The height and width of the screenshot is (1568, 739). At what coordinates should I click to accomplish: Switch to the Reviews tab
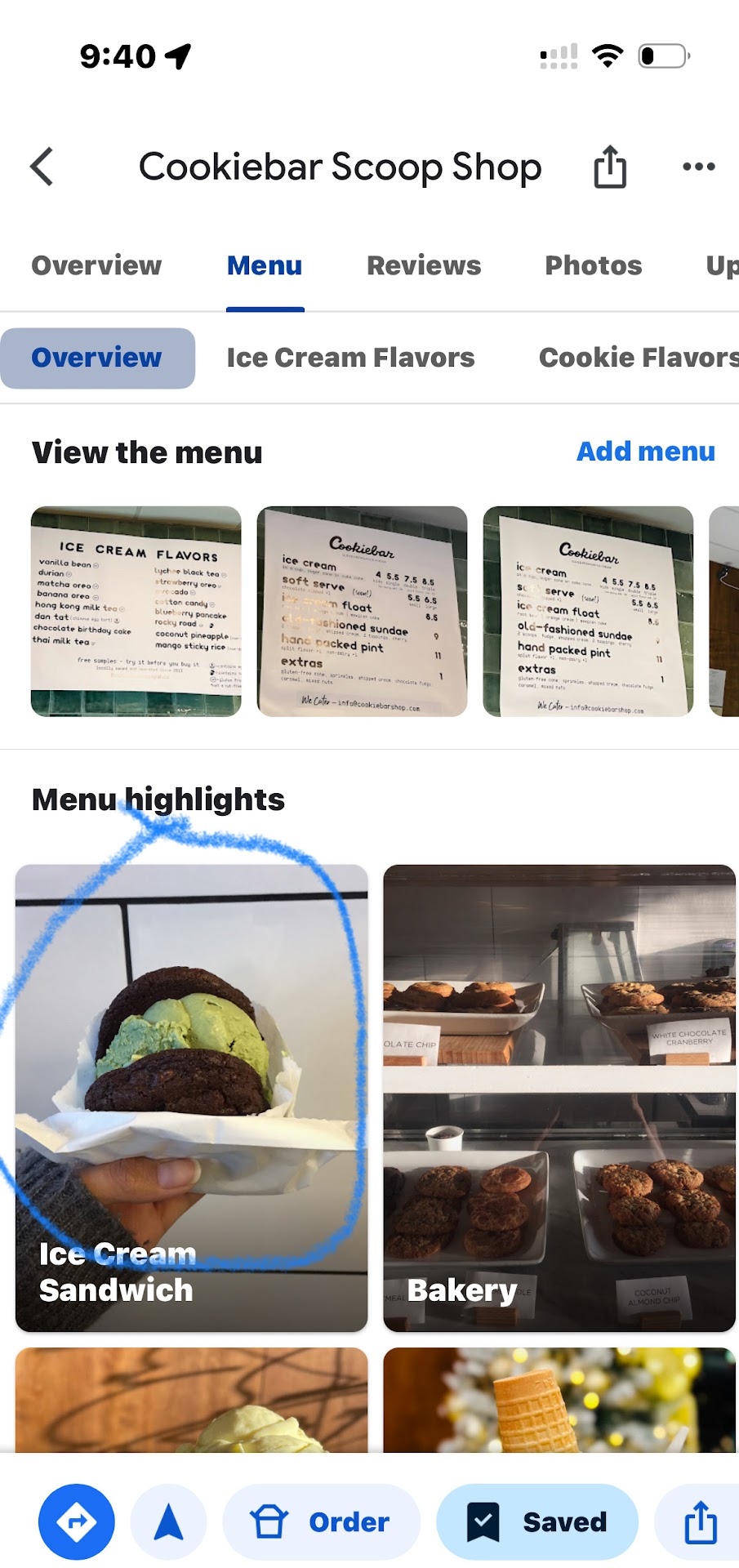(x=424, y=266)
